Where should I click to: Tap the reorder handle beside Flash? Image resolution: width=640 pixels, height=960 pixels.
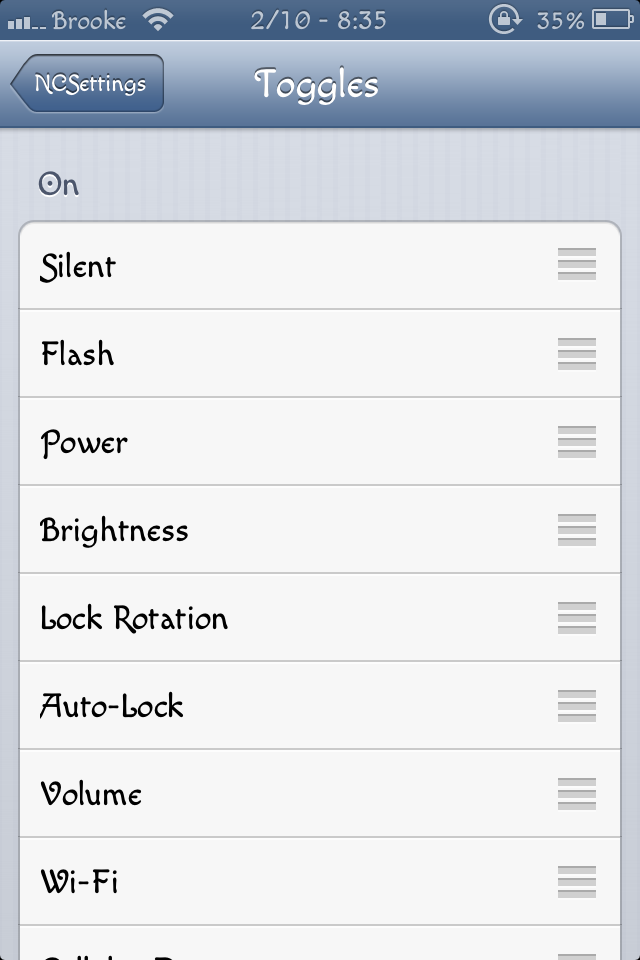pos(577,353)
